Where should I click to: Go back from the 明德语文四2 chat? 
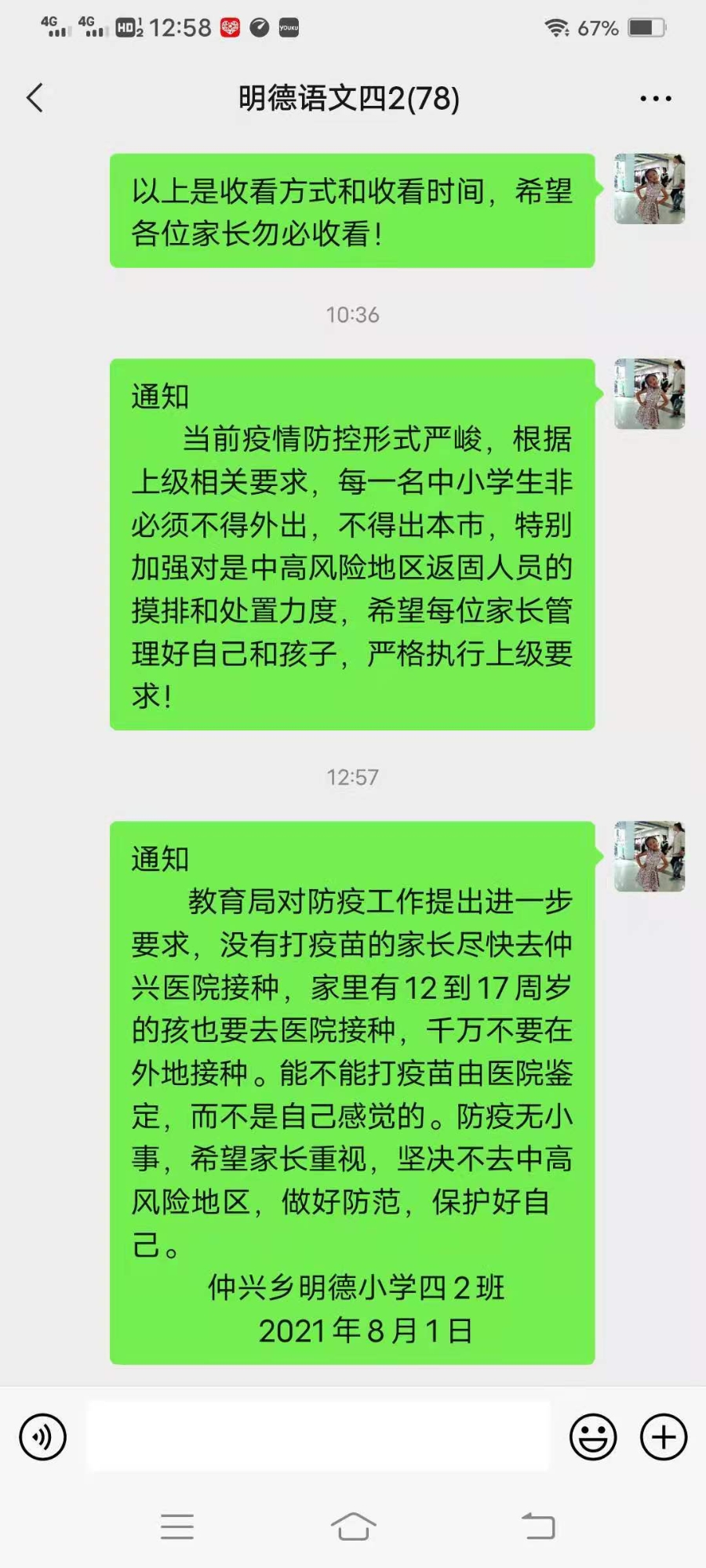coord(35,98)
